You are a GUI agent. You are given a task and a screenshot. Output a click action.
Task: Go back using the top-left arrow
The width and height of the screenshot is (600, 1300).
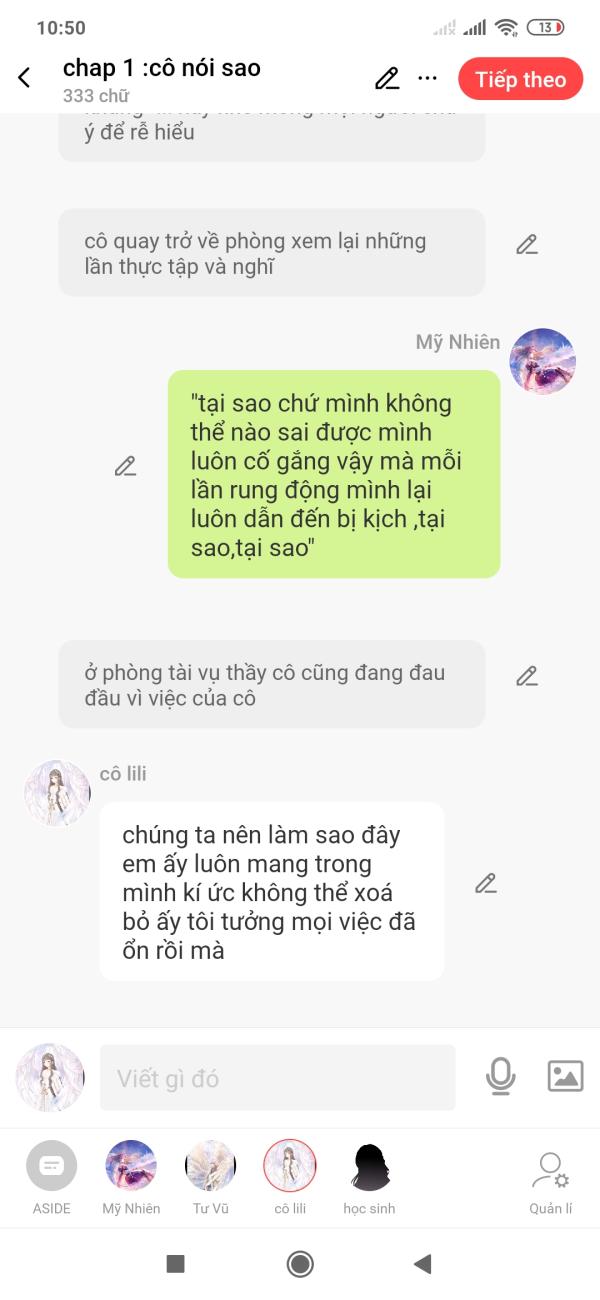click(x=25, y=78)
